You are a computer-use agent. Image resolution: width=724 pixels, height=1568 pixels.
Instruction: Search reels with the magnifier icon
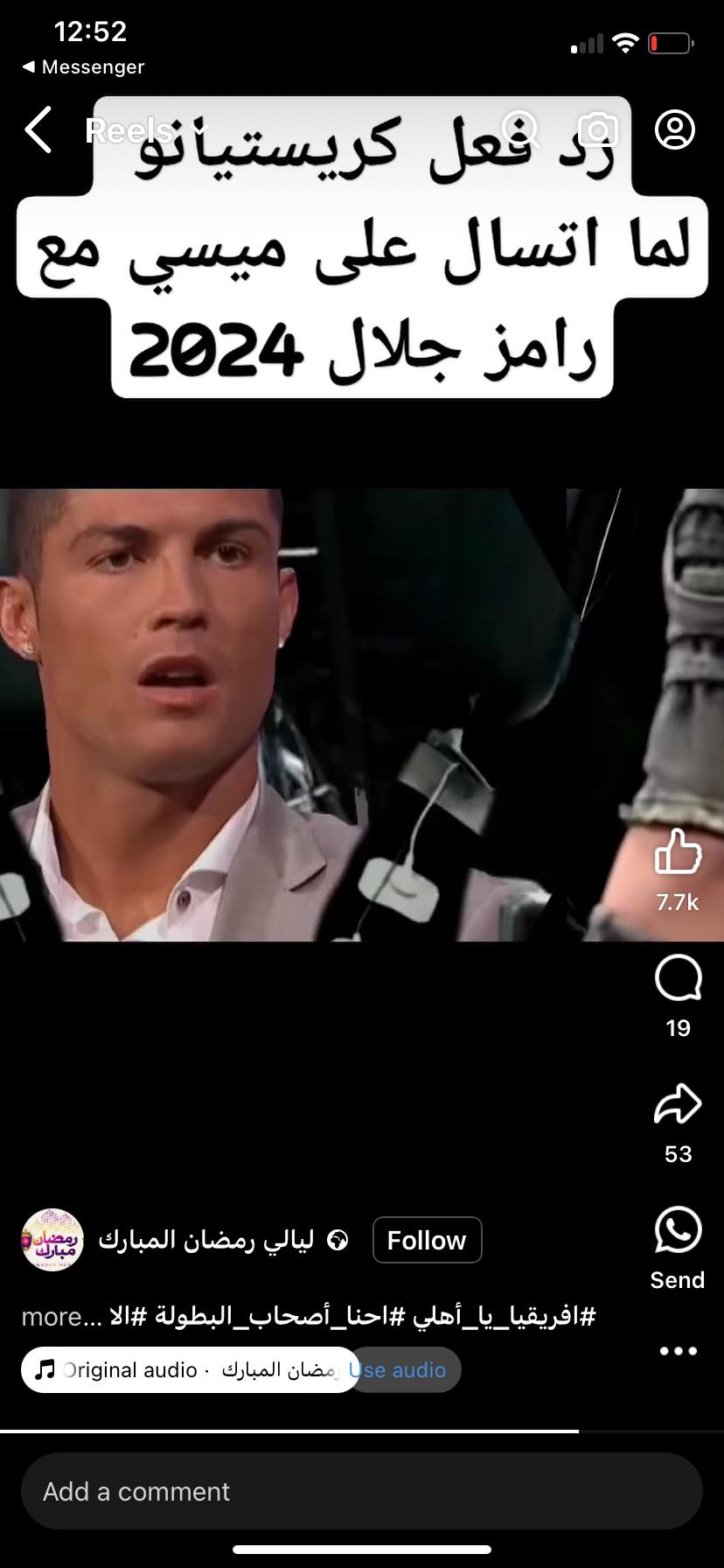[x=520, y=130]
